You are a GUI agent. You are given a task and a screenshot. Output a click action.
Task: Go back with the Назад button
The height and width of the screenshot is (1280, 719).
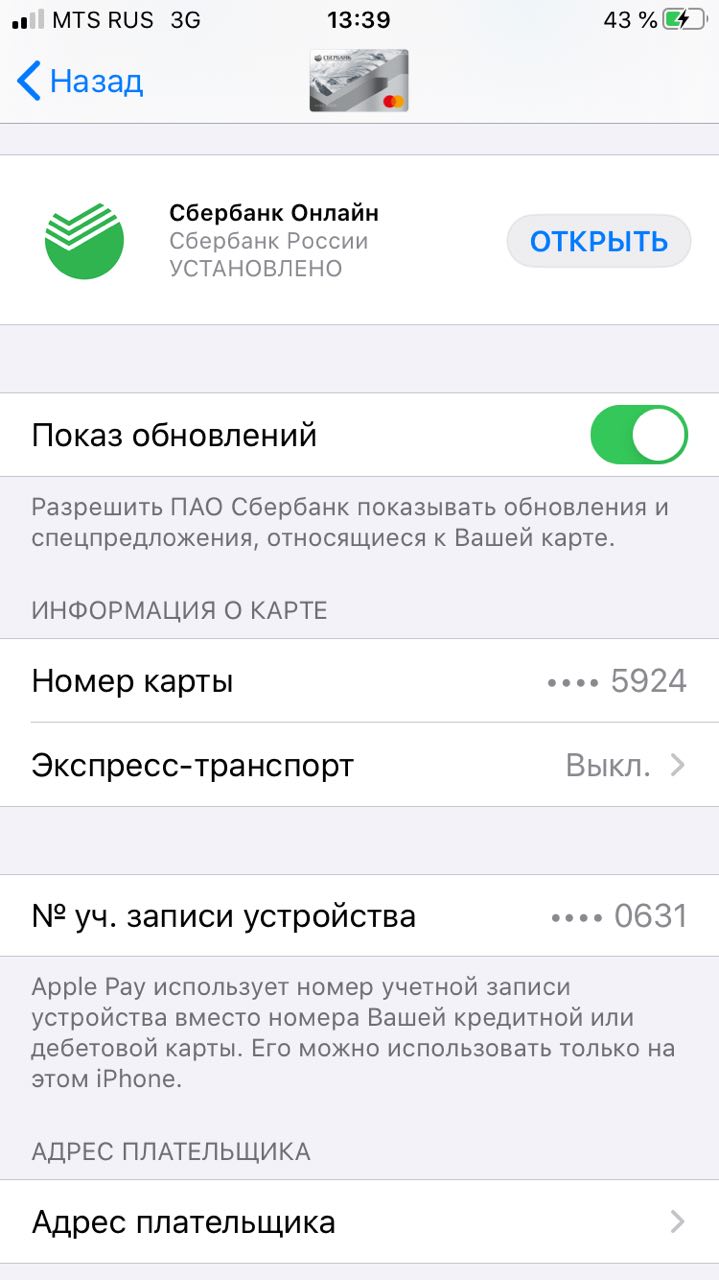pyautogui.click(x=80, y=81)
